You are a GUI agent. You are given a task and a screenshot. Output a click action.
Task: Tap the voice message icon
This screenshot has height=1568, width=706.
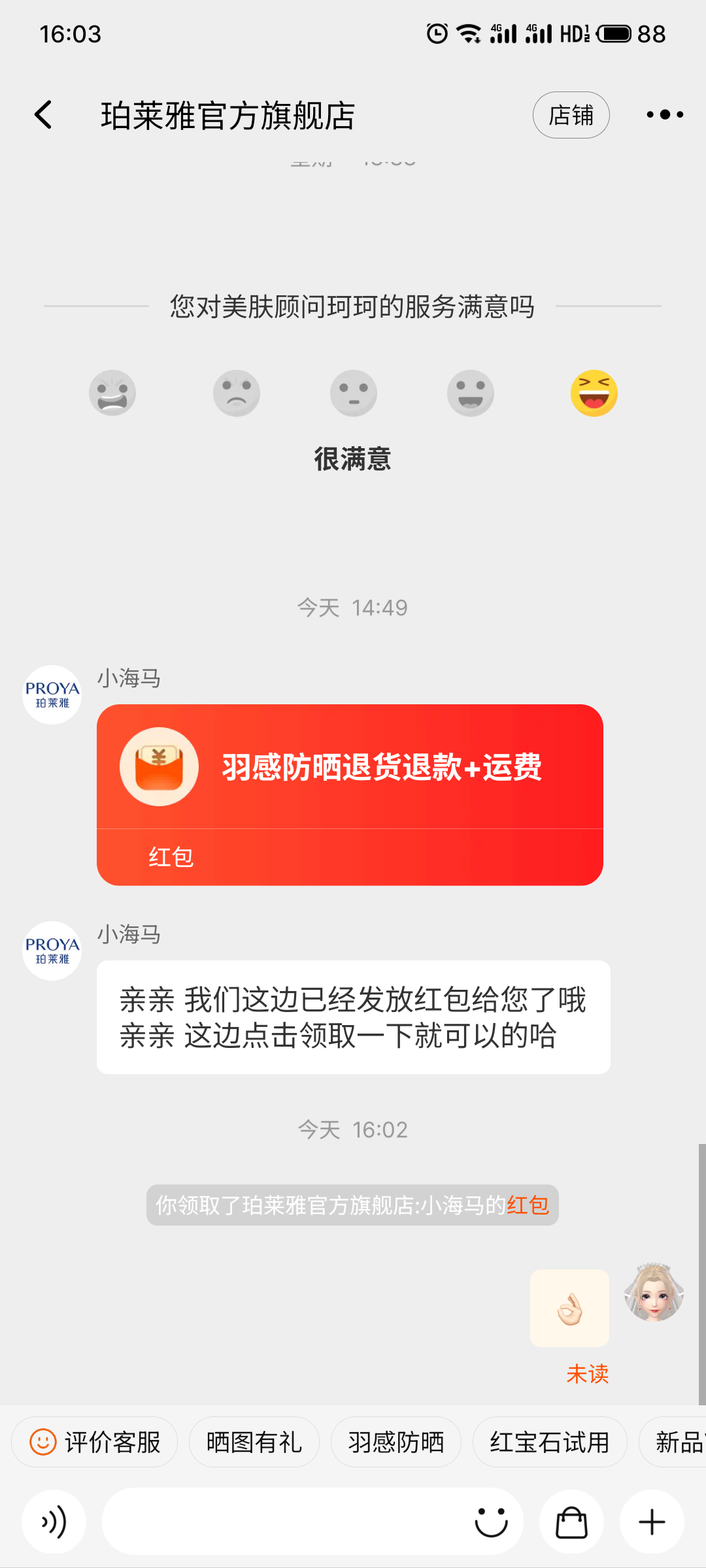[54, 1522]
